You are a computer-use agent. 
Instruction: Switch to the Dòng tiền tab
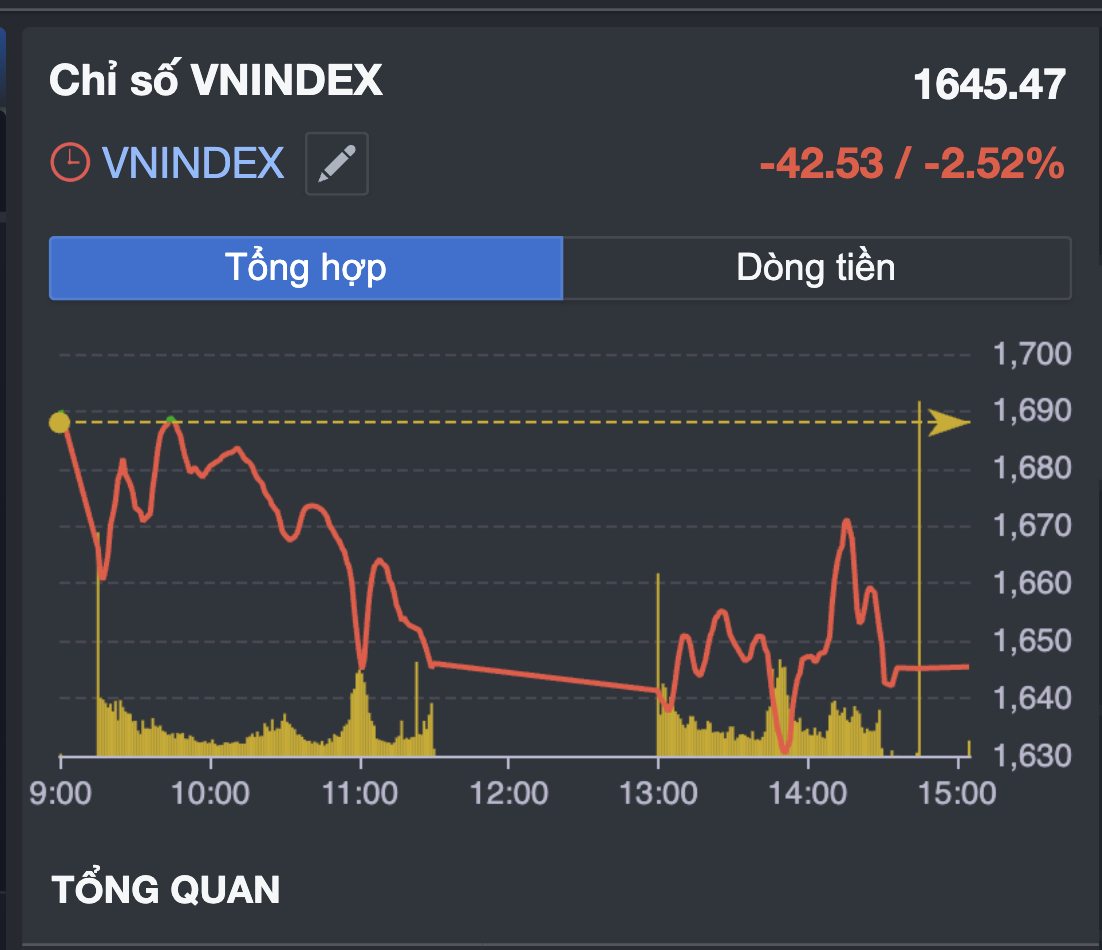[x=816, y=268]
